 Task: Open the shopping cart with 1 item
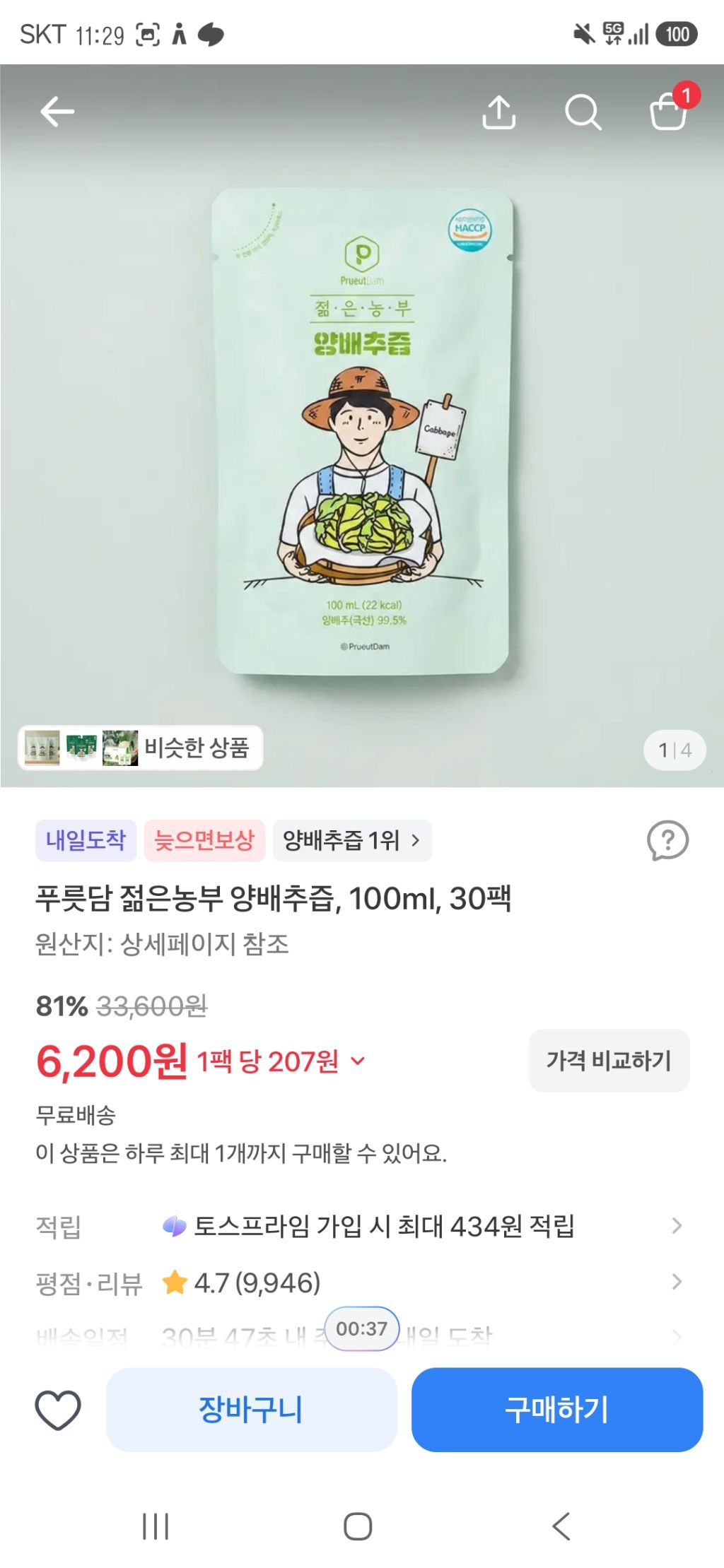670,110
